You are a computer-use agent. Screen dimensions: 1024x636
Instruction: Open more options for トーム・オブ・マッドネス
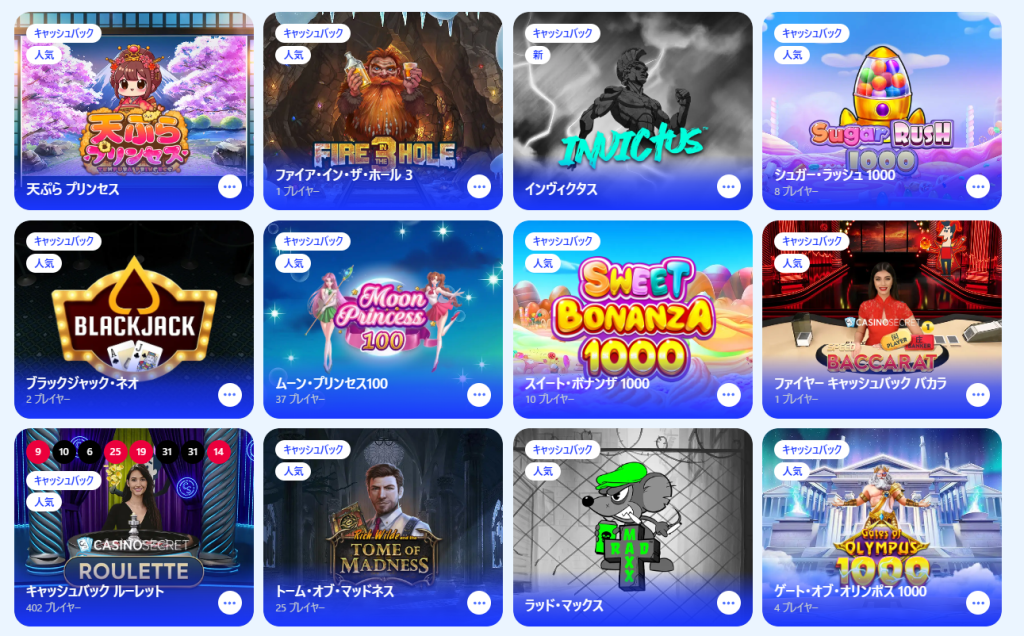pyautogui.click(x=479, y=603)
